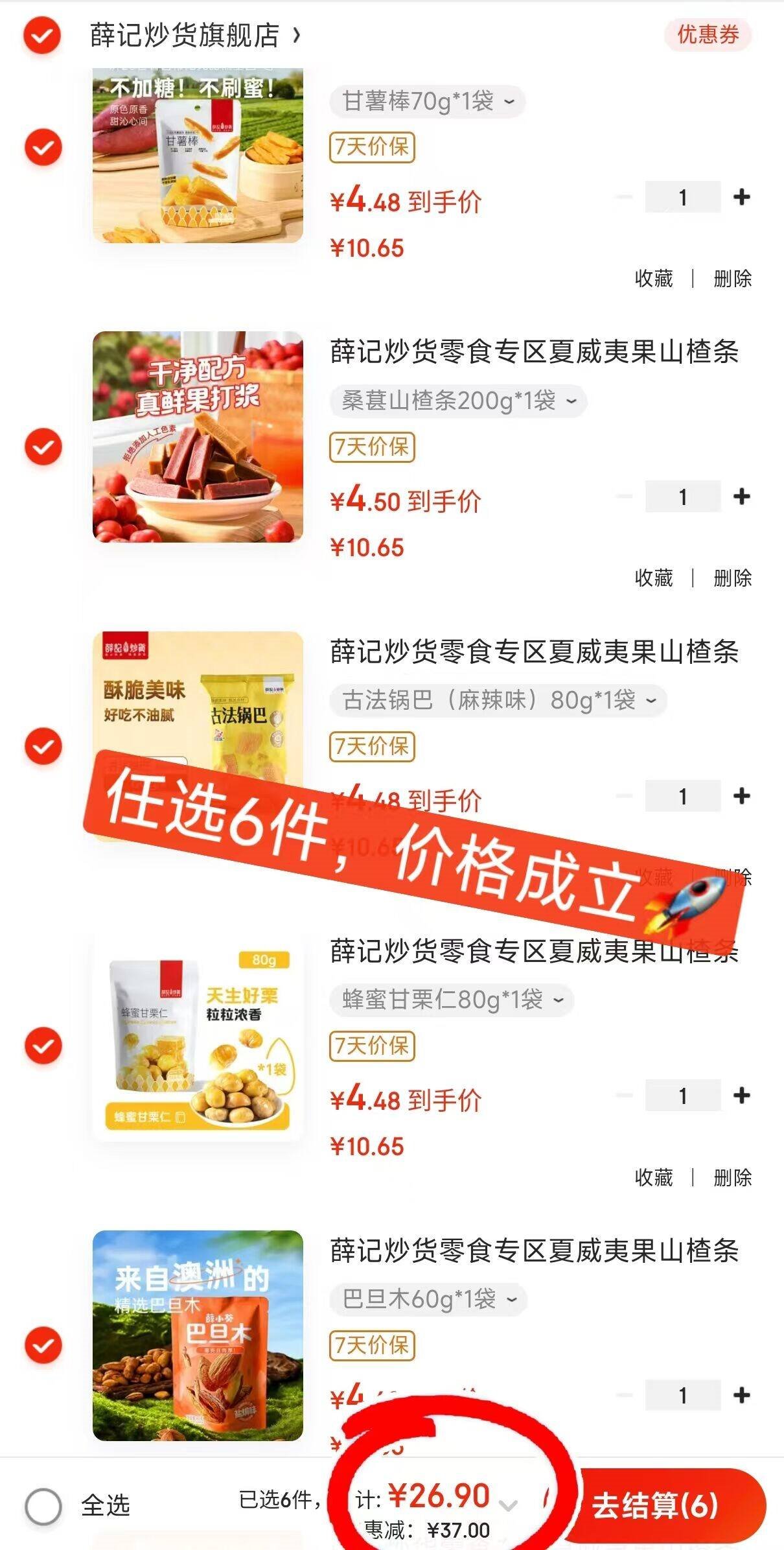
Task: Open the 优惠券 coupon button
Action: (708, 35)
